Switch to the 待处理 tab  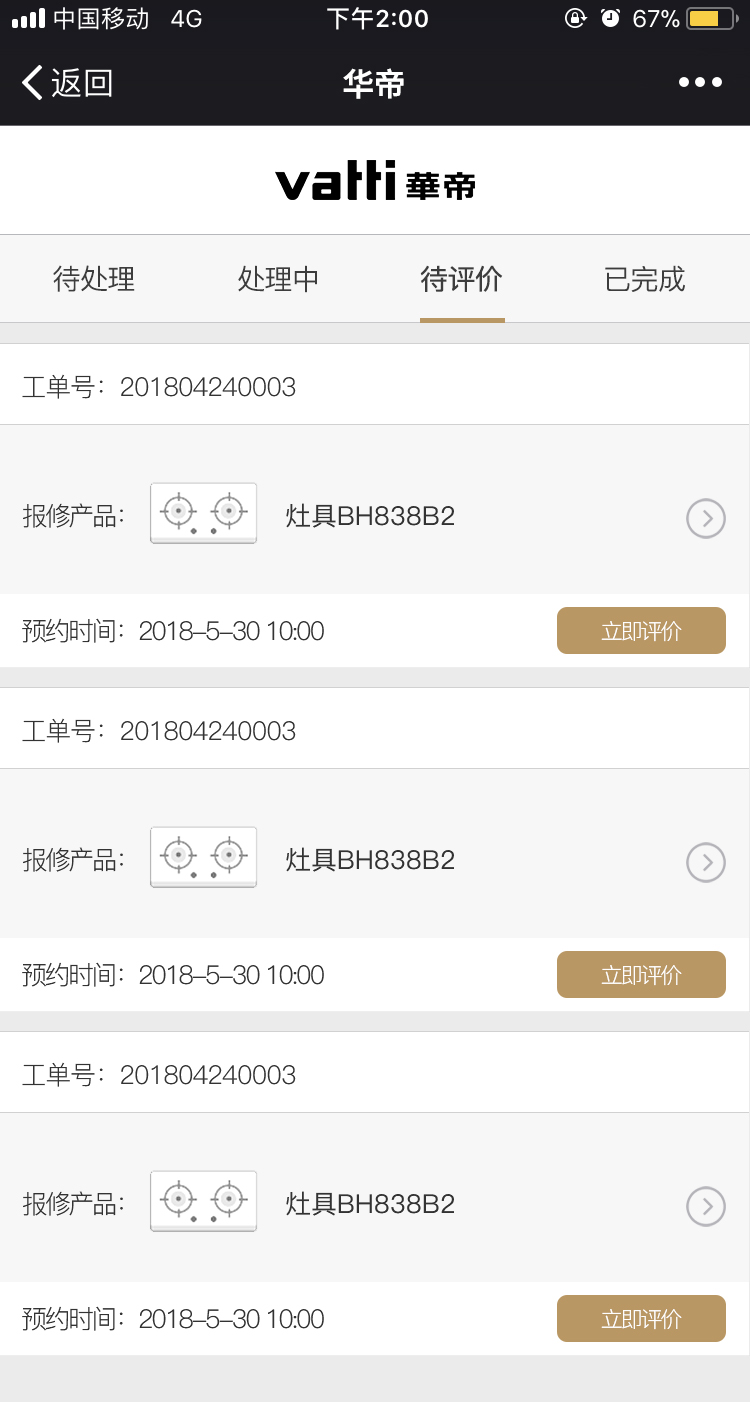point(94,279)
